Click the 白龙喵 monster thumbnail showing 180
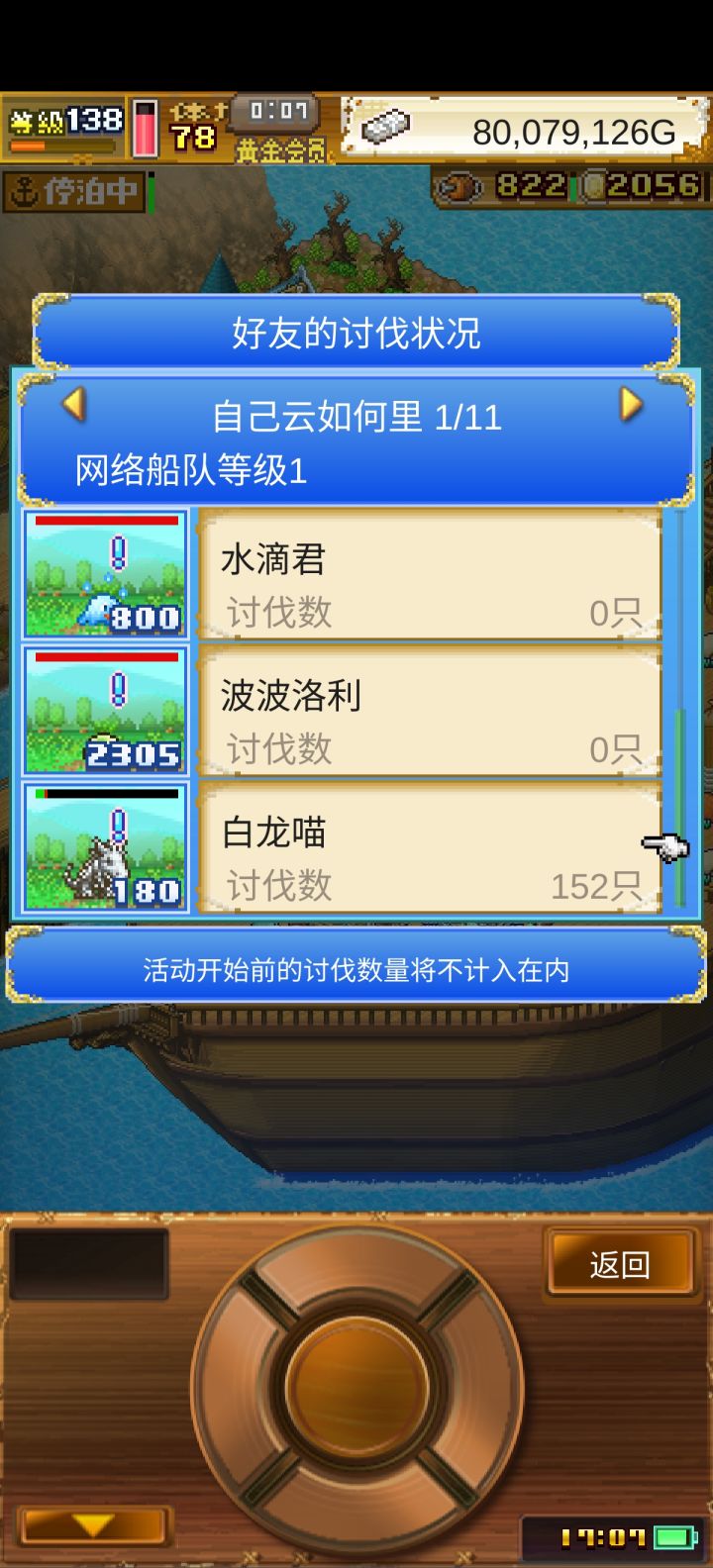Screen dimensions: 713x1568 coord(105,846)
